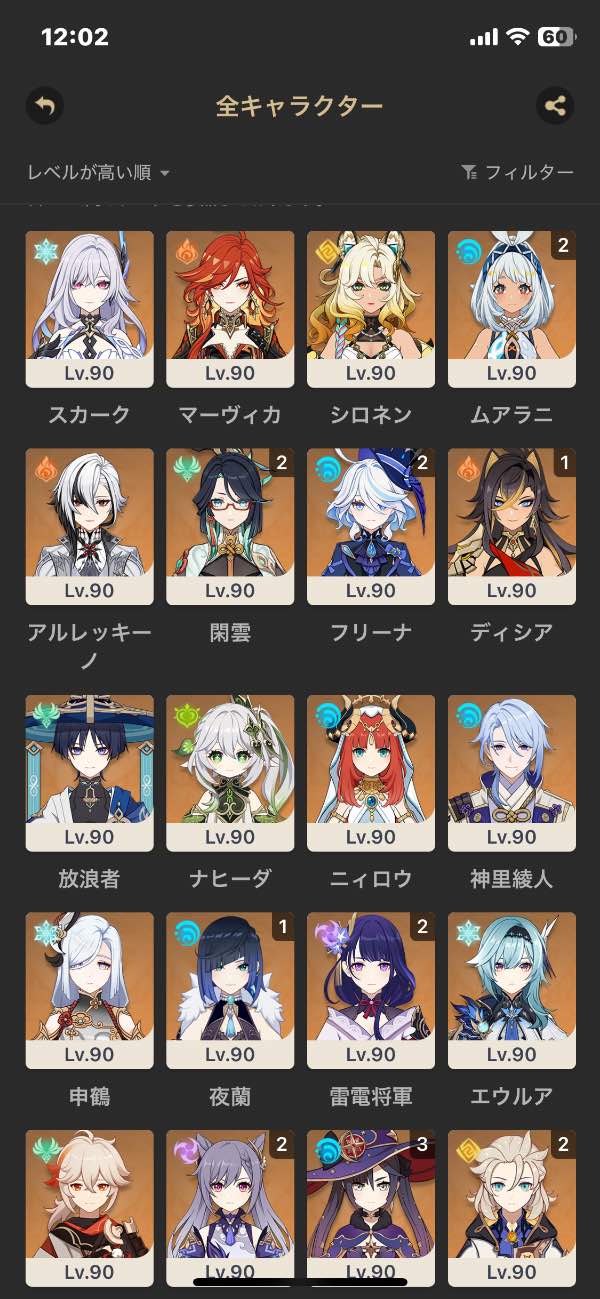Select the マーヴィカ character card

pyautogui.click(x=230, y=309)
